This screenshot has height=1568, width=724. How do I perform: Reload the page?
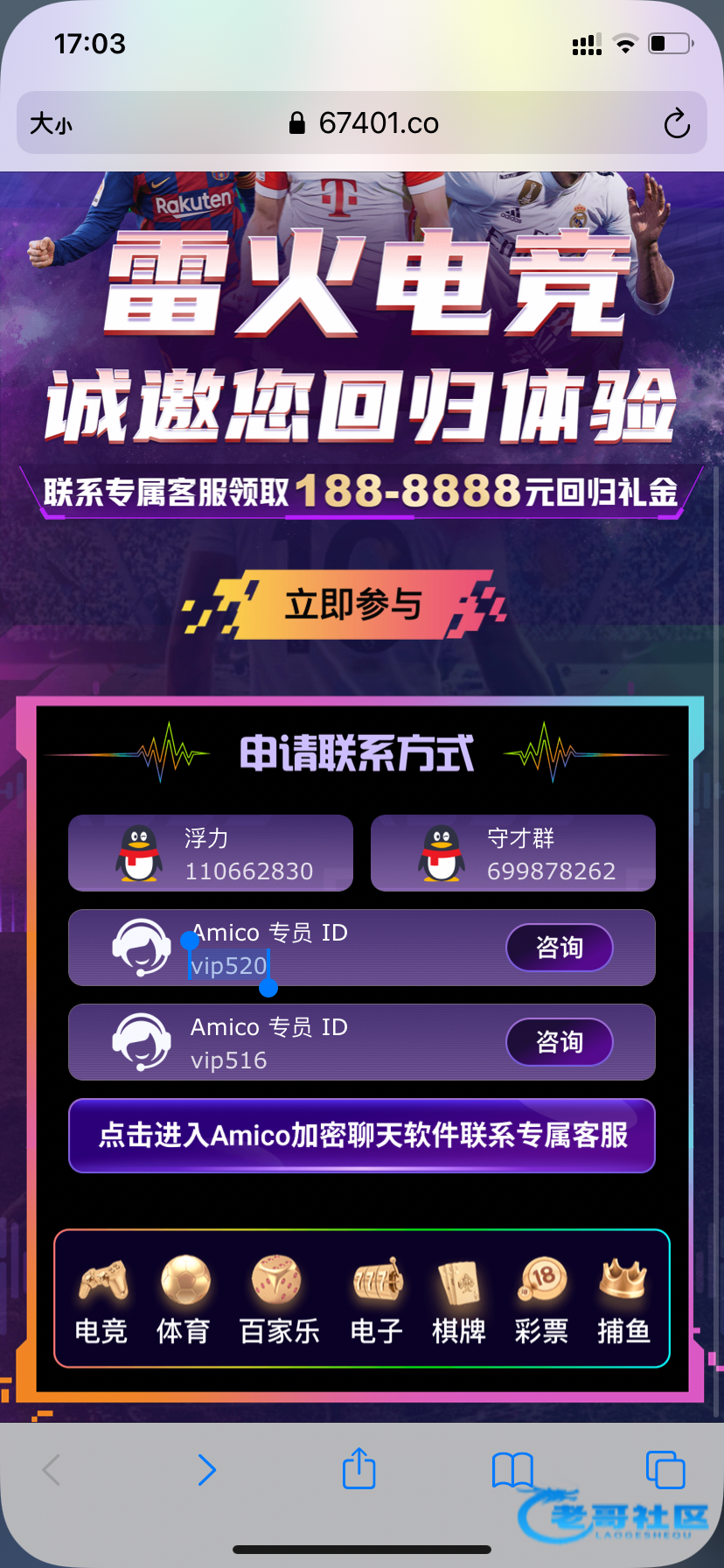(x=676, y=123)
